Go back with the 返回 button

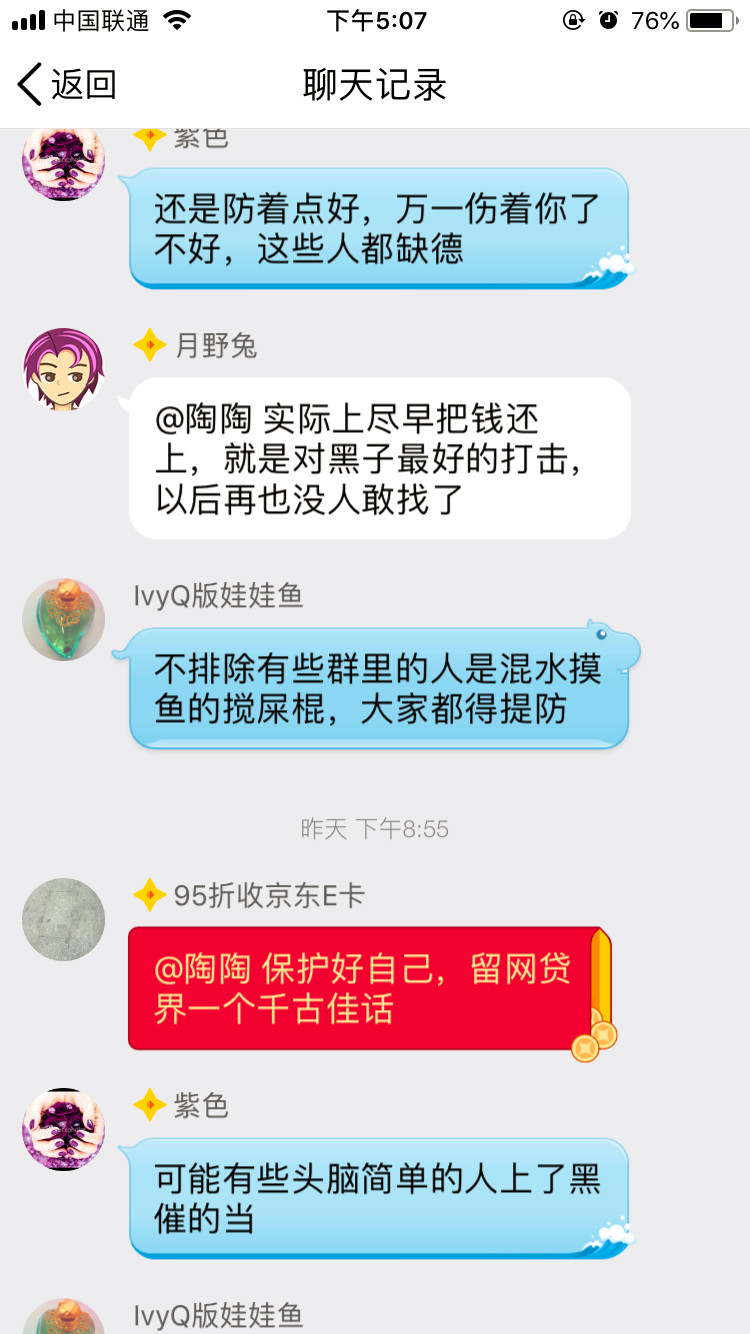(x=66, y=85)
